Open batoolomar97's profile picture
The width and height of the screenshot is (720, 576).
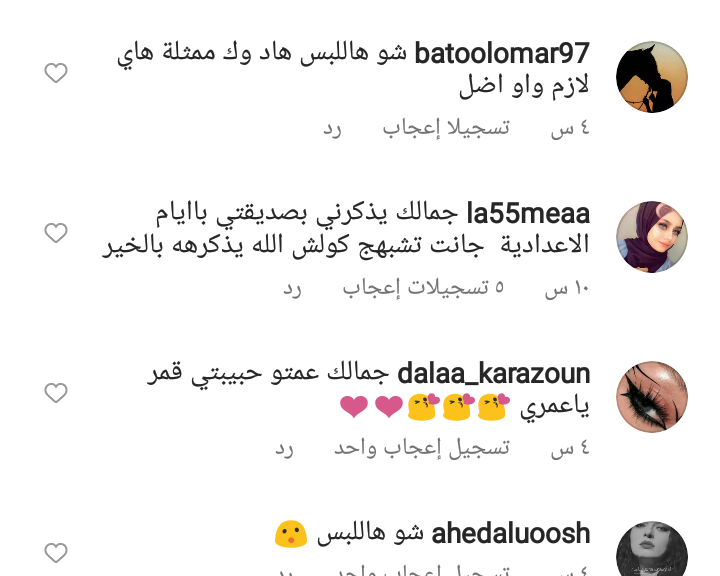[x=651, y=77]
